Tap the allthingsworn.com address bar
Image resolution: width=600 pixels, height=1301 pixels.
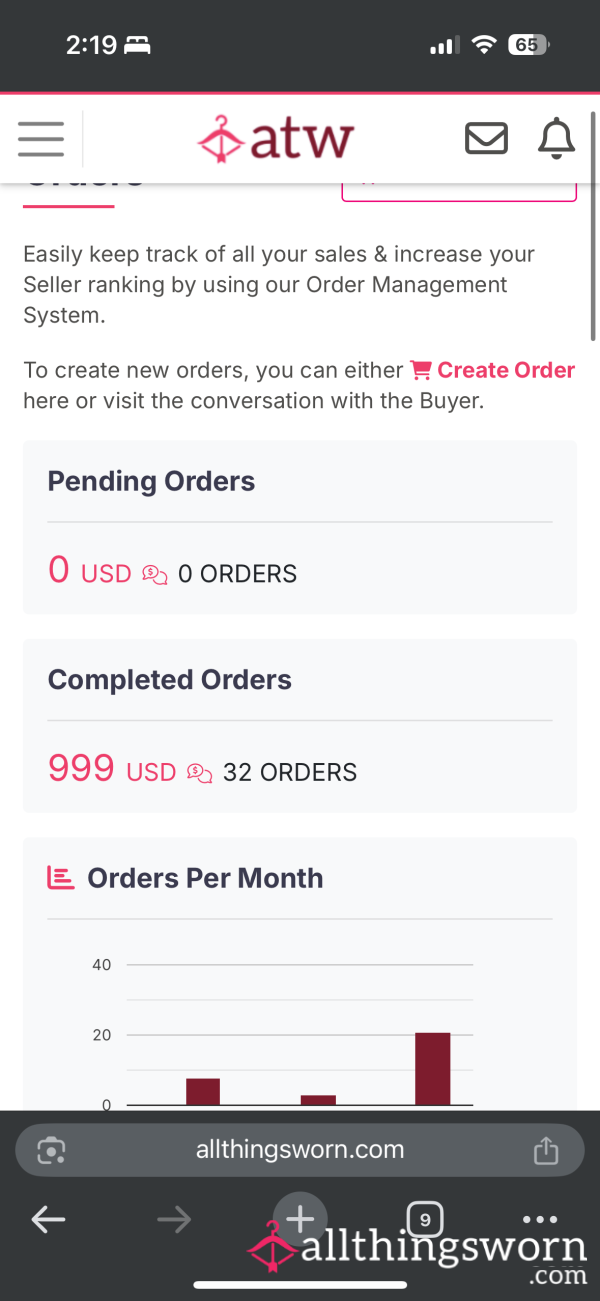pyautogui.click(x=300, y=1150)
